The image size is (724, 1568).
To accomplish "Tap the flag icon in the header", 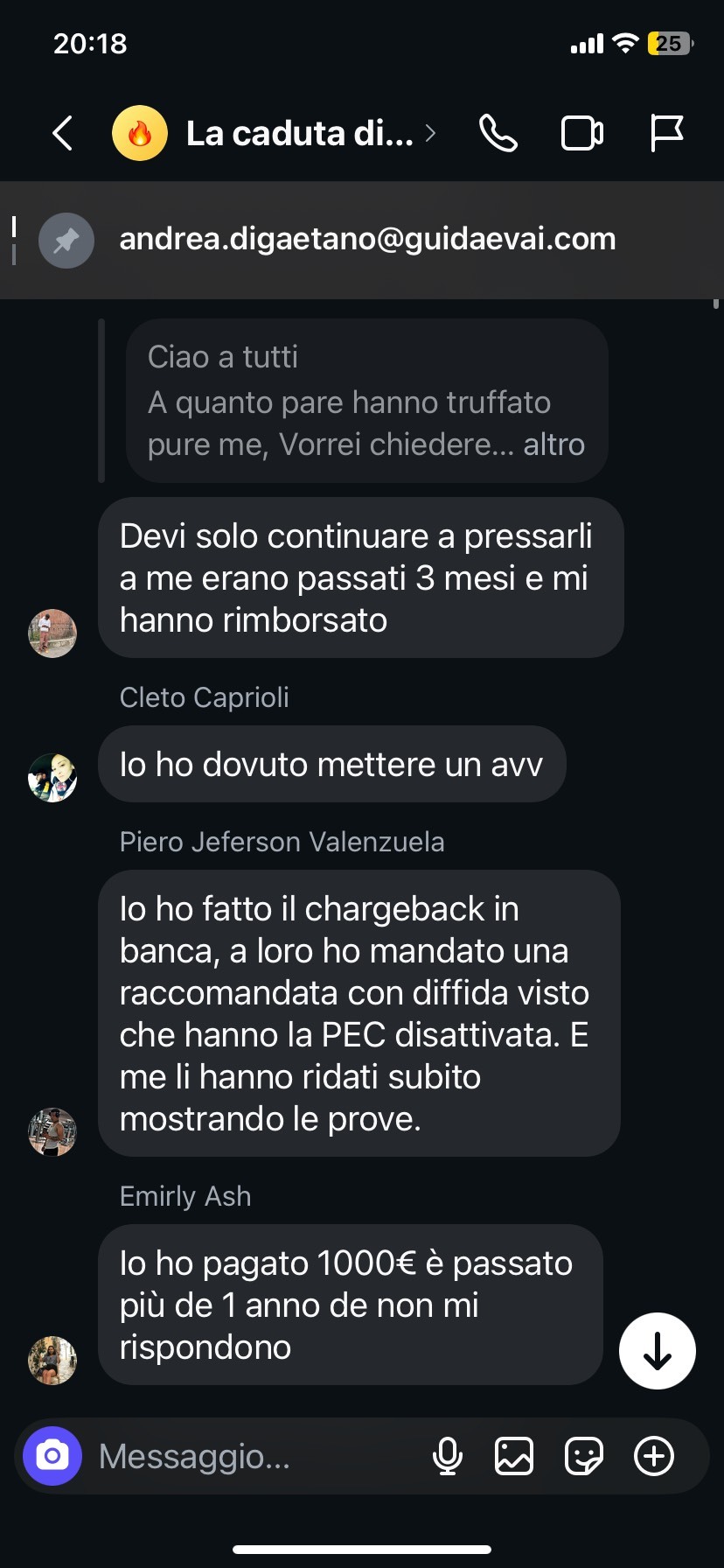I will (666, 134).
